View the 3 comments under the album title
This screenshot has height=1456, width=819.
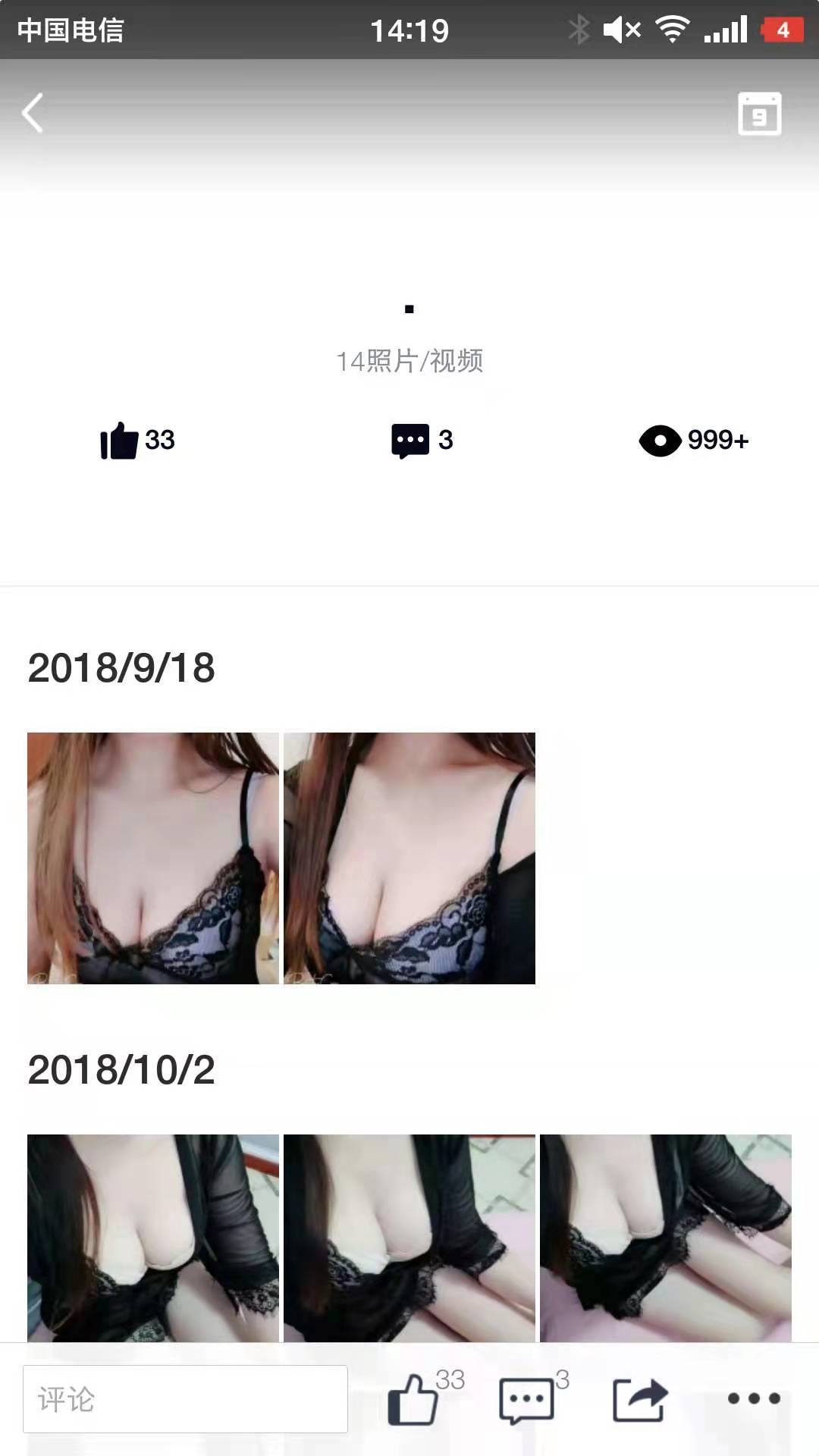pyautogui.click(x=422, y=440)
